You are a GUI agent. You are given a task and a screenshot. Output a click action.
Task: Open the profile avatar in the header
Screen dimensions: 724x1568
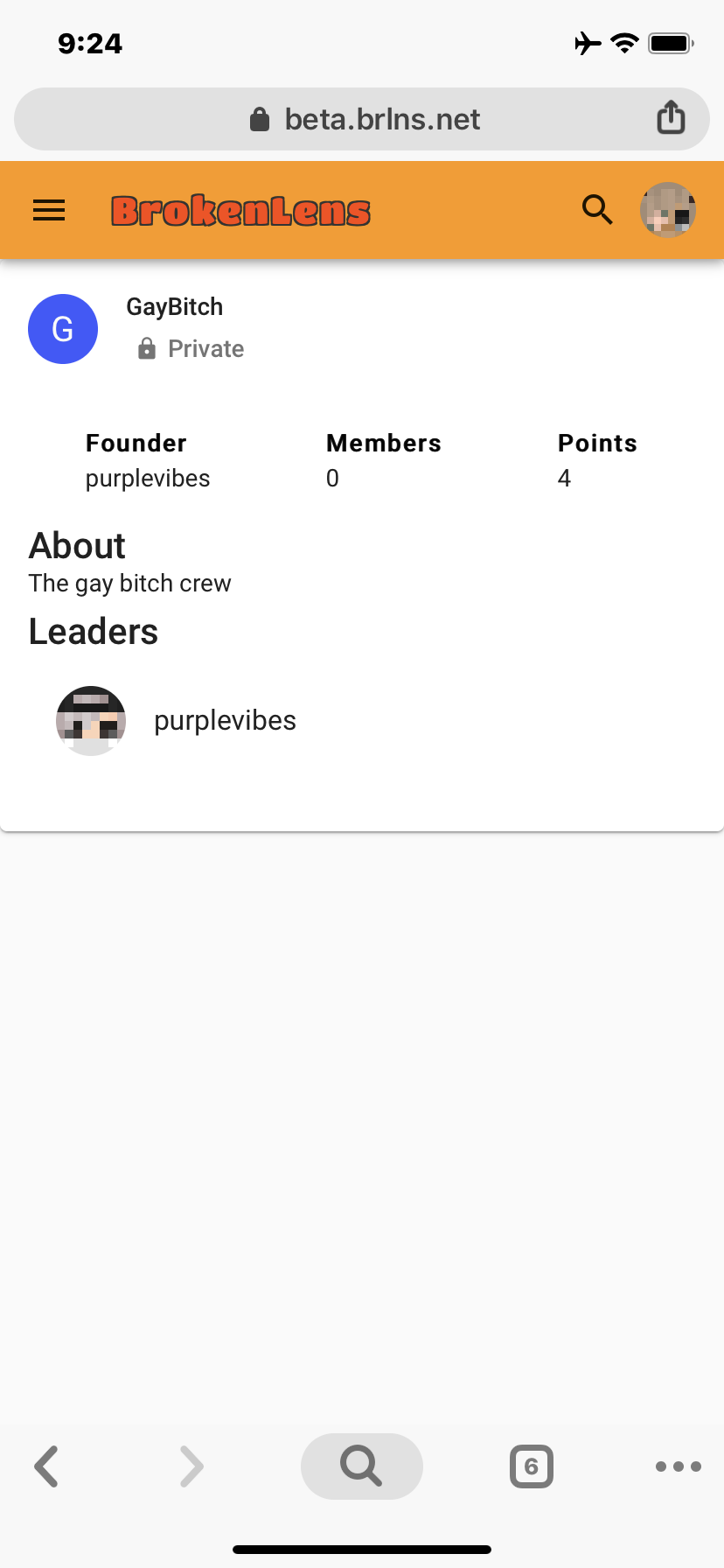pos(668,210)
